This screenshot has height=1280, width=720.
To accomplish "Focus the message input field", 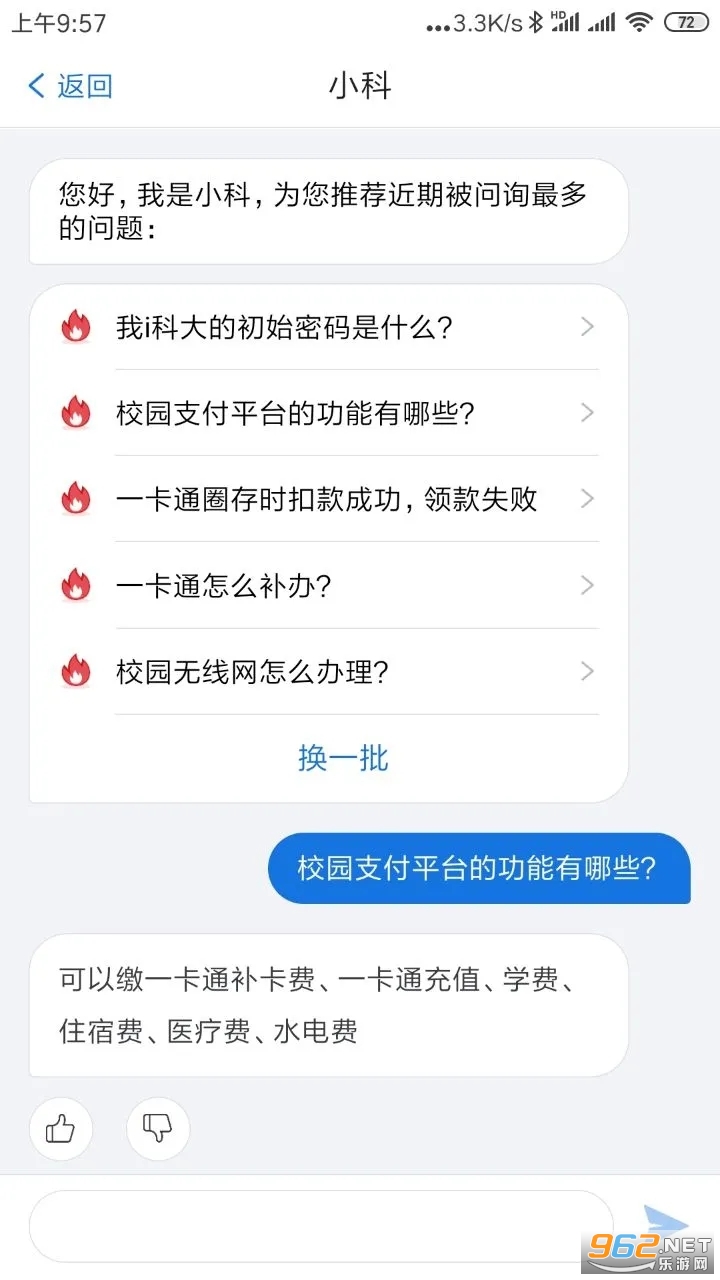I will (x=321, y=1226).
